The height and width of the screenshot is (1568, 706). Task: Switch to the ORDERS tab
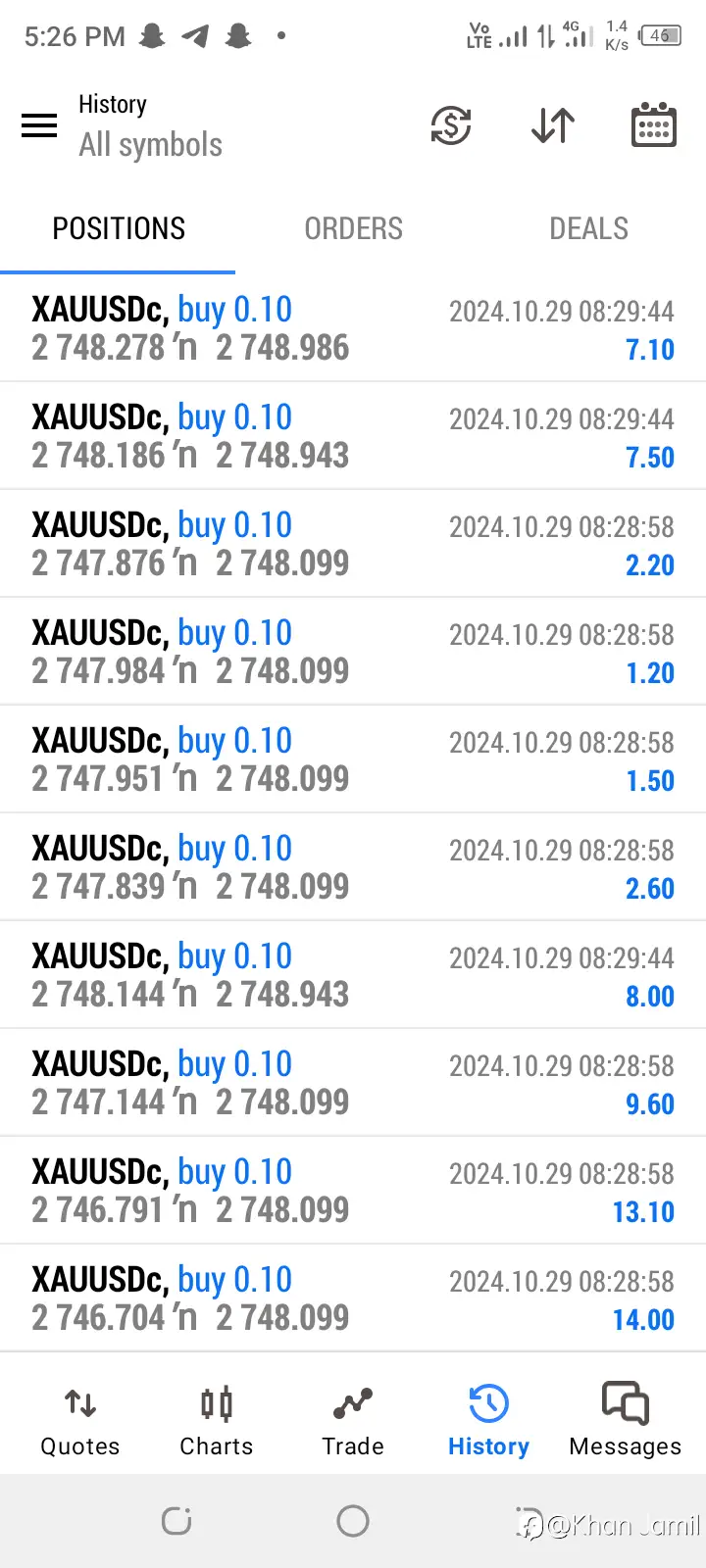[353, 228]
